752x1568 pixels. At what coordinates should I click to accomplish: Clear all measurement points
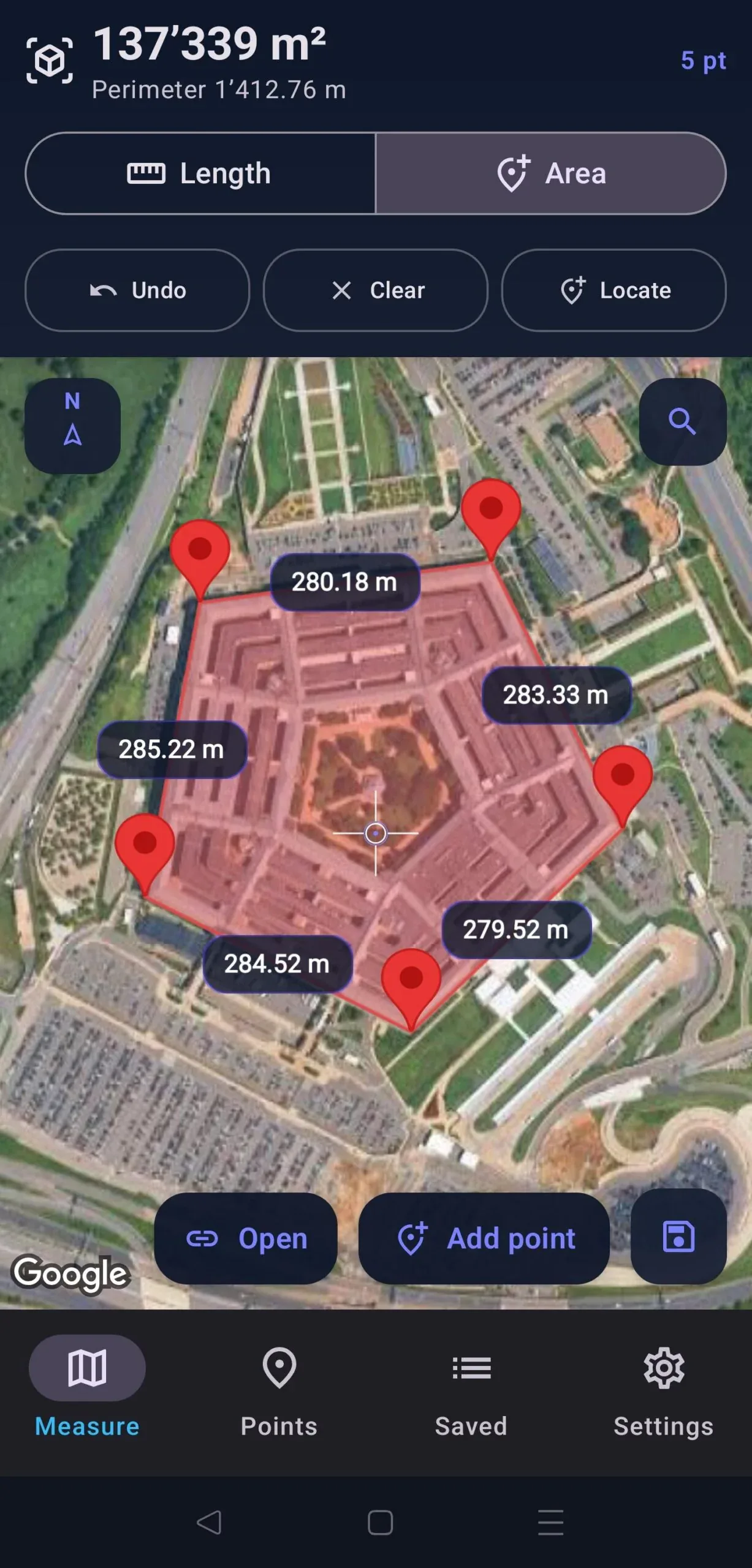click(x=376, y=290)
